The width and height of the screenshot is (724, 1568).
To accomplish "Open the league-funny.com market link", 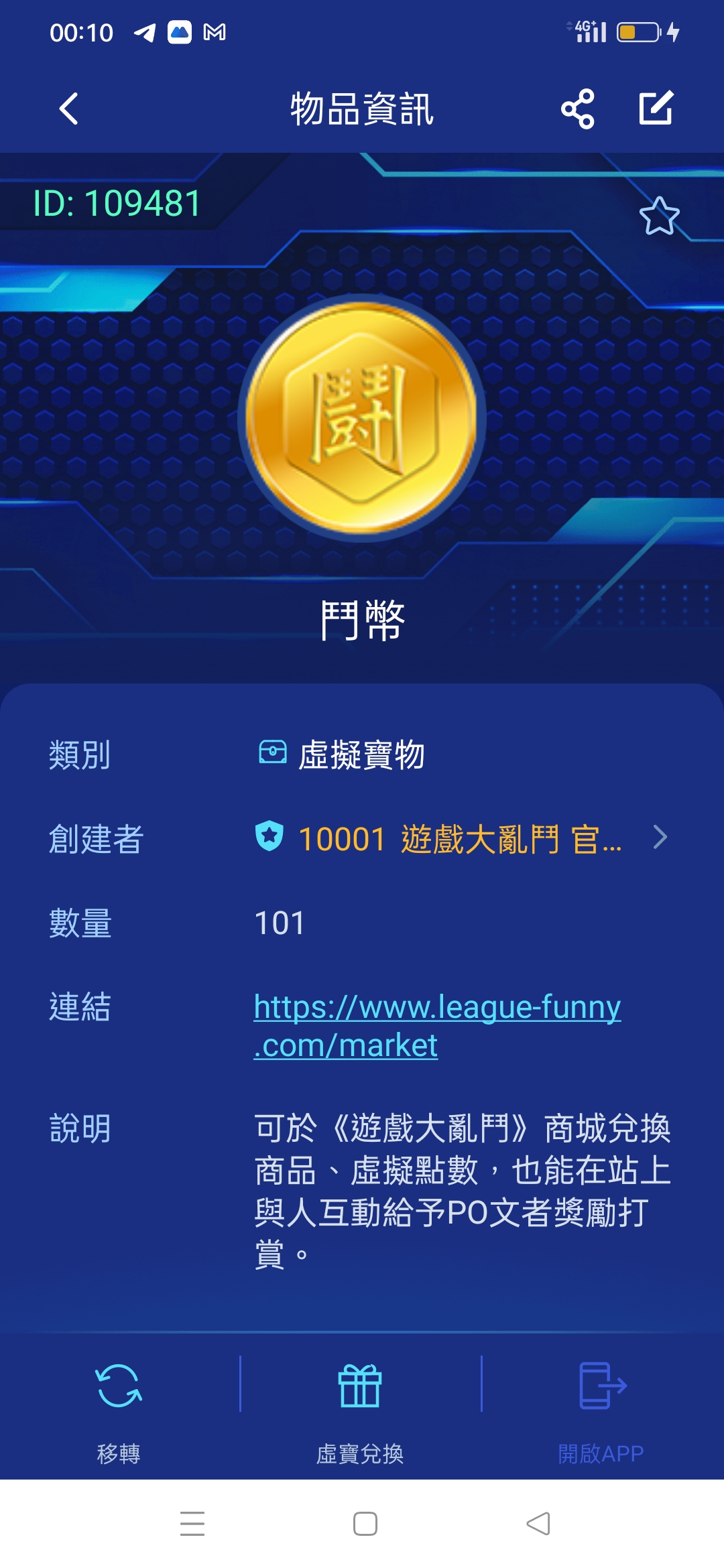I will point(436,1025).
